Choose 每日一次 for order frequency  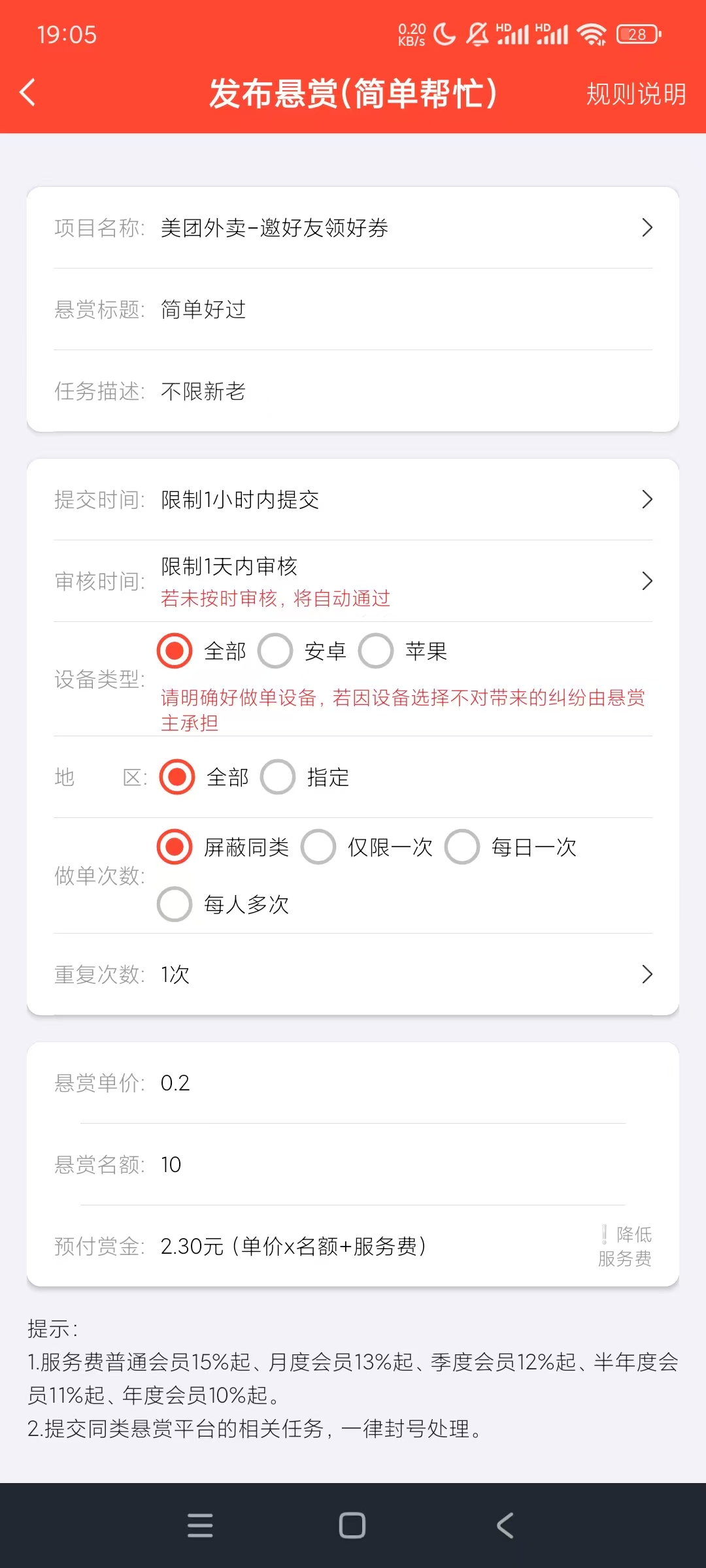click(x=463, y=847)
